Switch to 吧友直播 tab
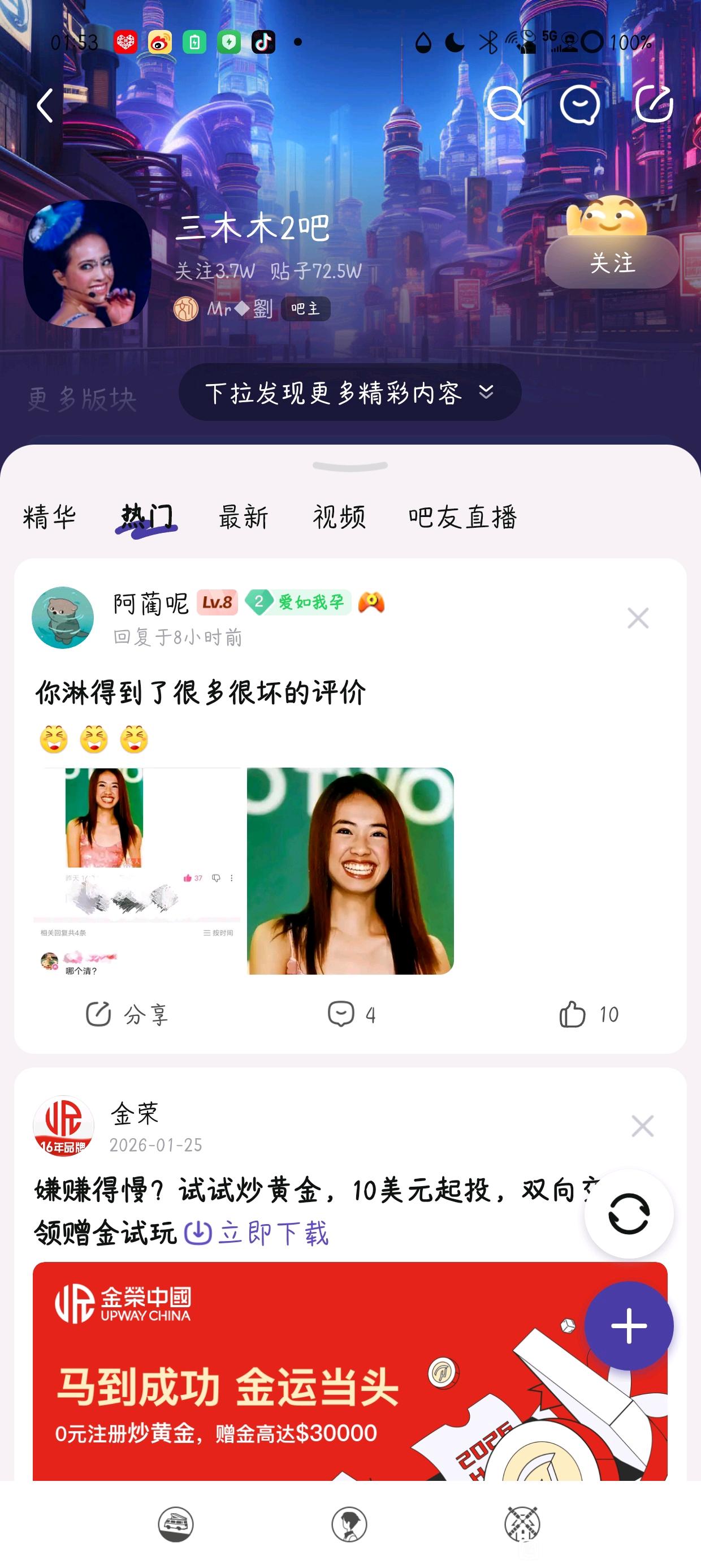Image resolution: width=701 pixels, height=1568 pixels. pyautogui.click(x=462, y=518)
